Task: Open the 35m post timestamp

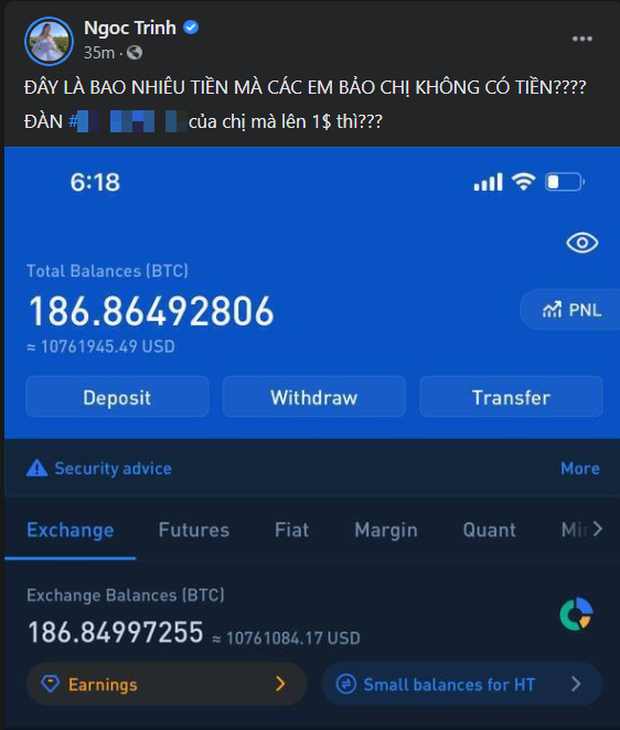Action: tap(98, 52)
